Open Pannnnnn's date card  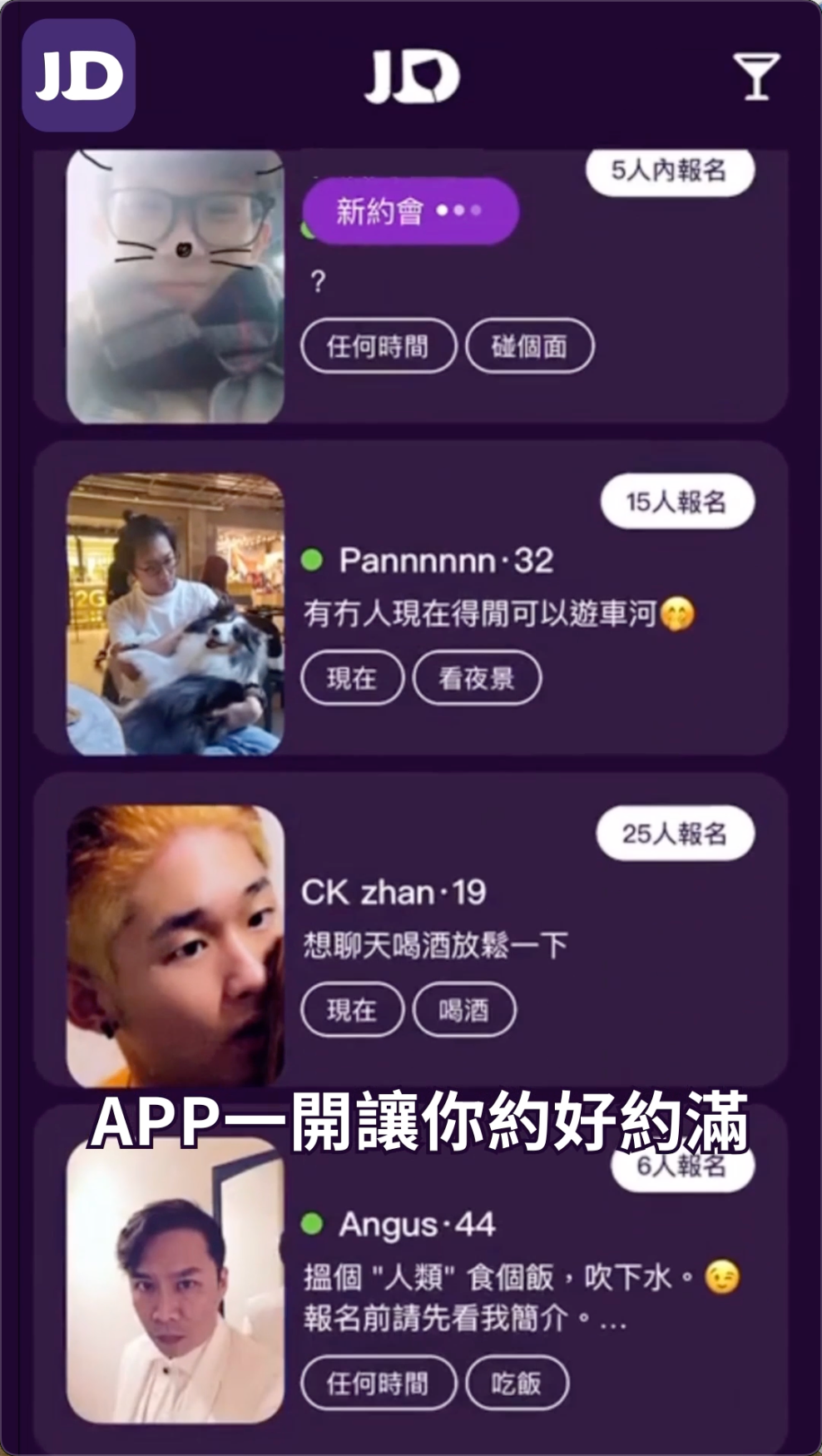click(499, 599)
